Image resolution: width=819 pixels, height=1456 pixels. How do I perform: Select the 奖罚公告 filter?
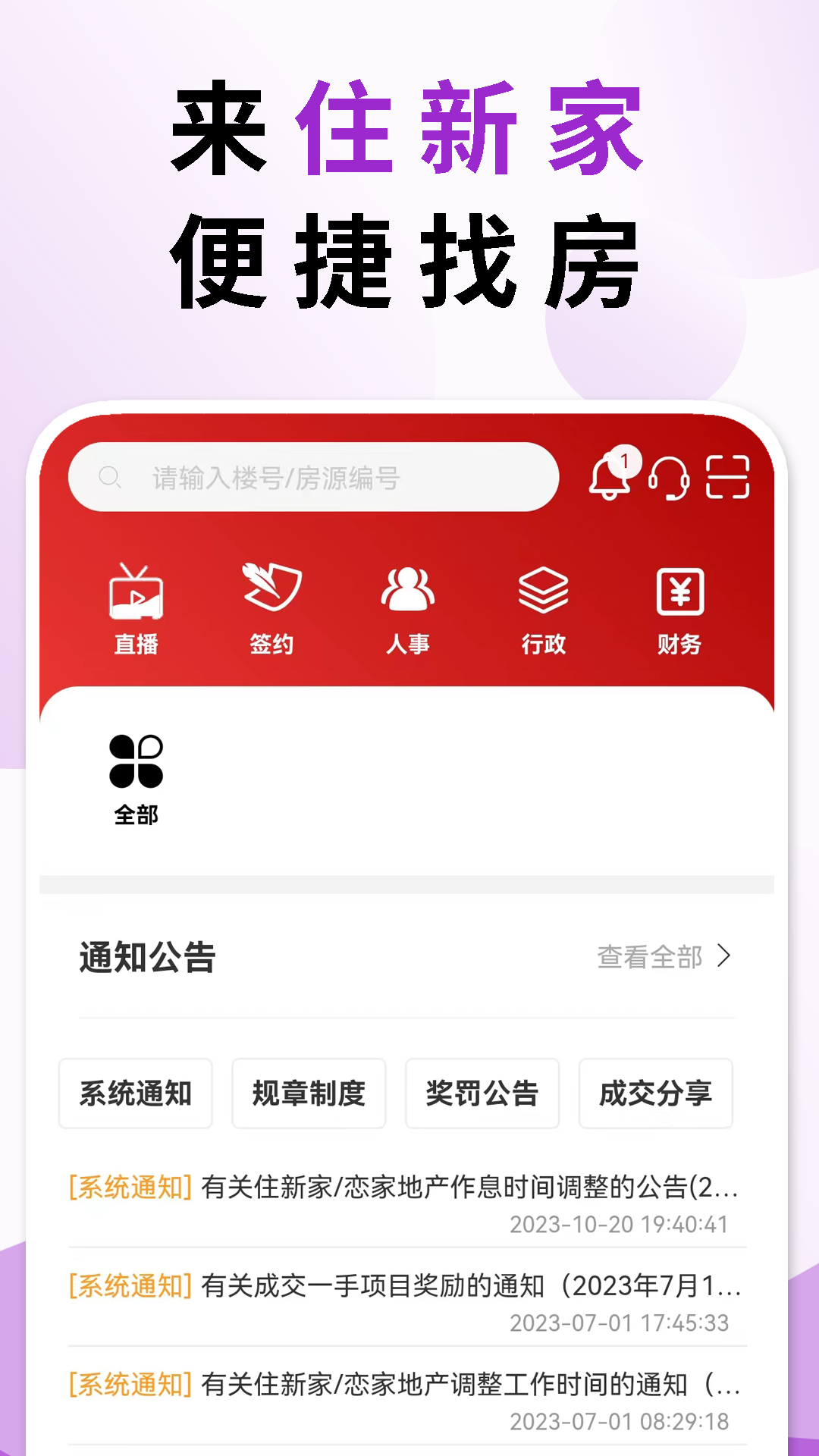click(482, 1094)
